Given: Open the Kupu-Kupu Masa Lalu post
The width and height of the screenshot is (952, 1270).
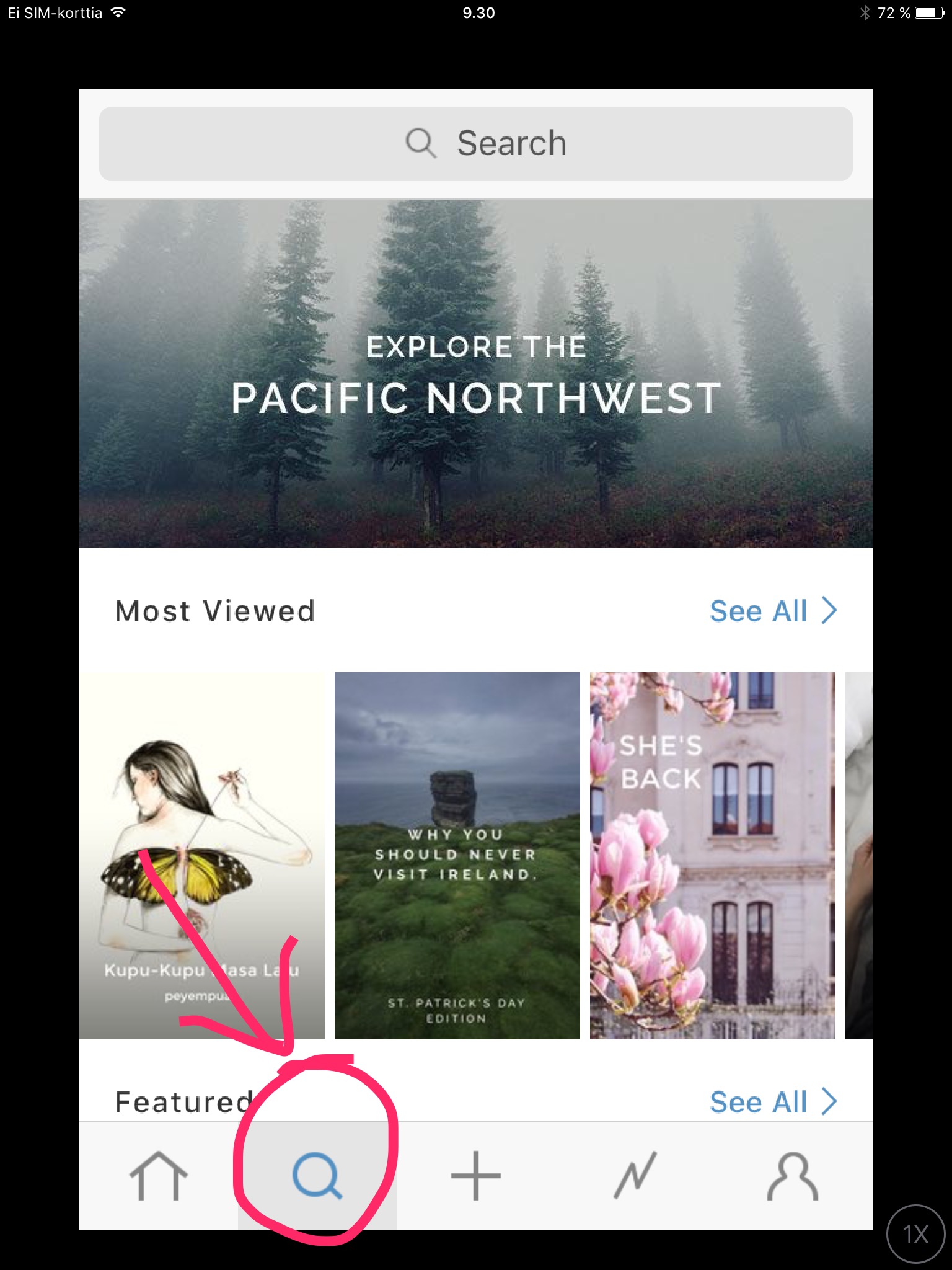Looking at the screenshot, I should (202, 855).
